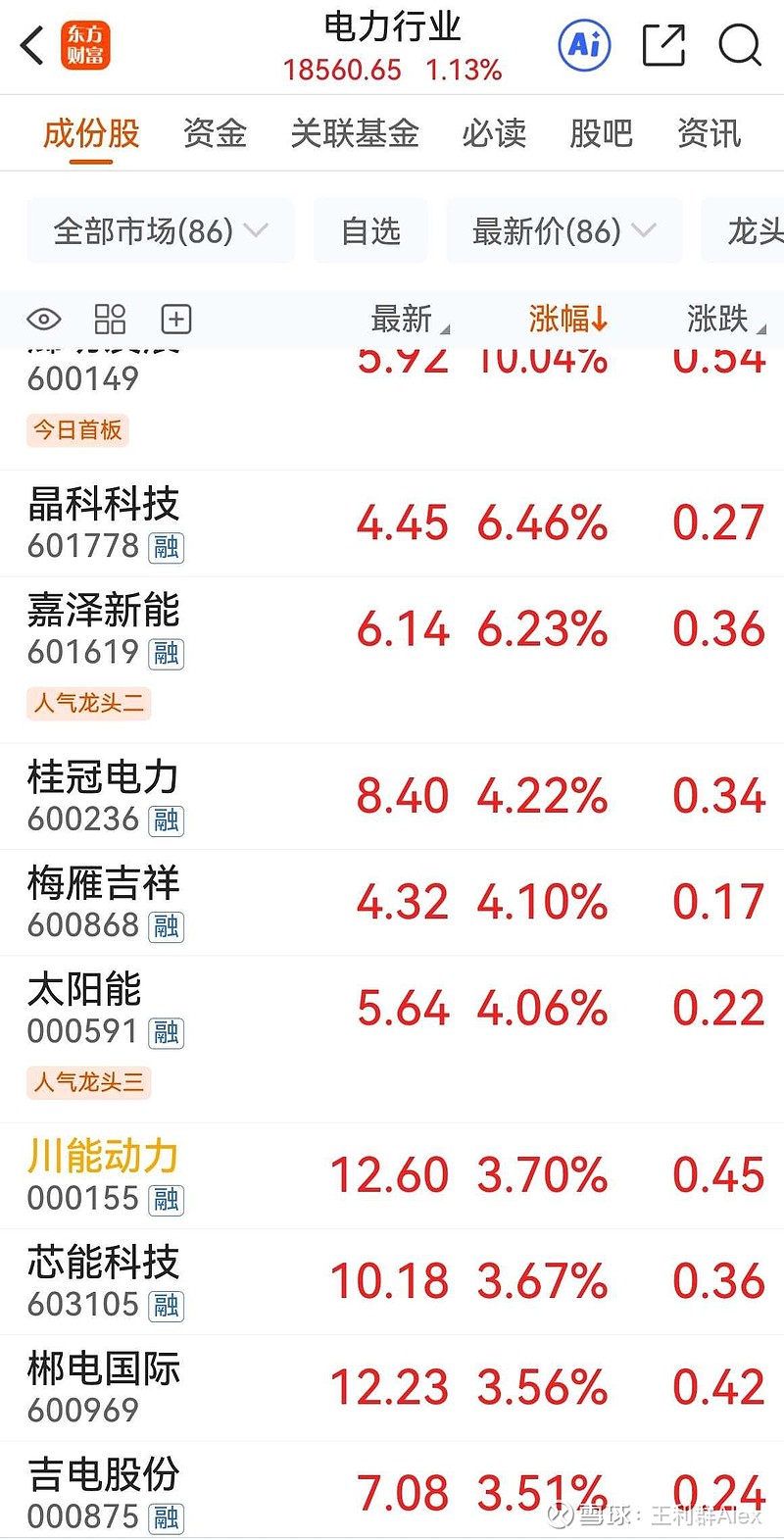Tap the add-column plus icon
This screenshot has height=1540, width=784.
[173, 319]
